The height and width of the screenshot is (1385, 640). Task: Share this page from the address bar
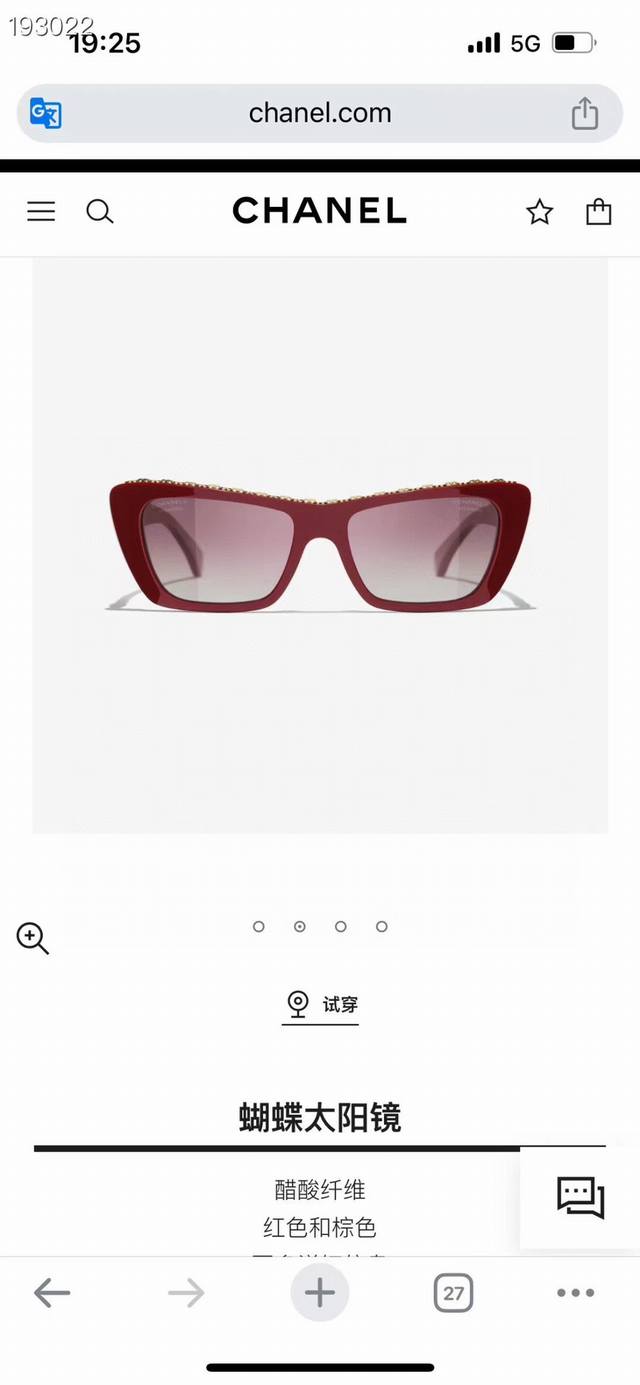[x=585, y=113]
